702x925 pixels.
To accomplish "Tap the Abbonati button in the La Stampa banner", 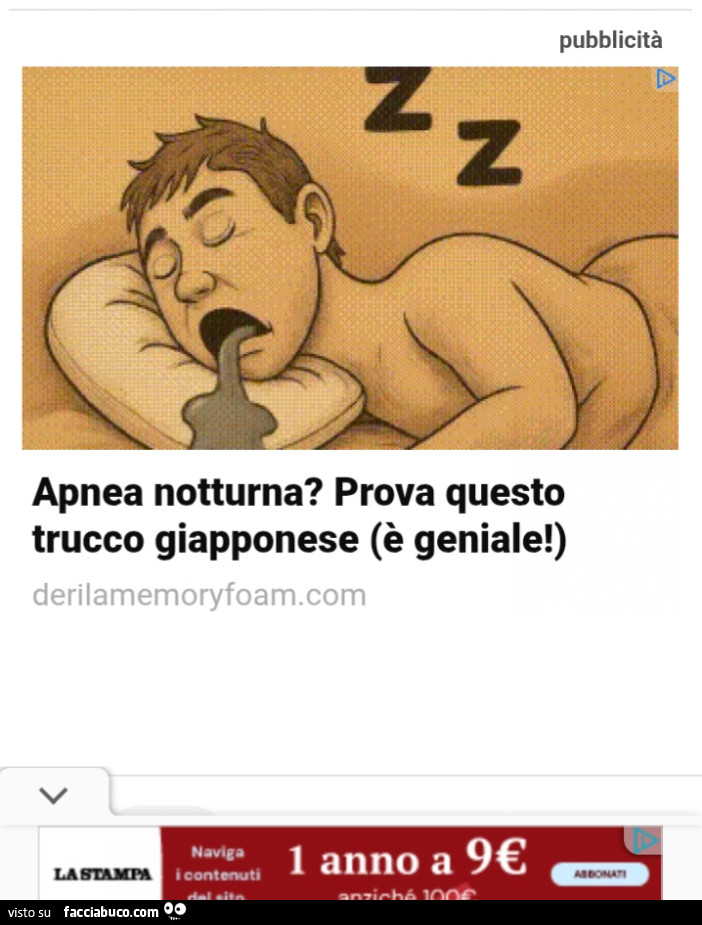I will tap(600, 873).
